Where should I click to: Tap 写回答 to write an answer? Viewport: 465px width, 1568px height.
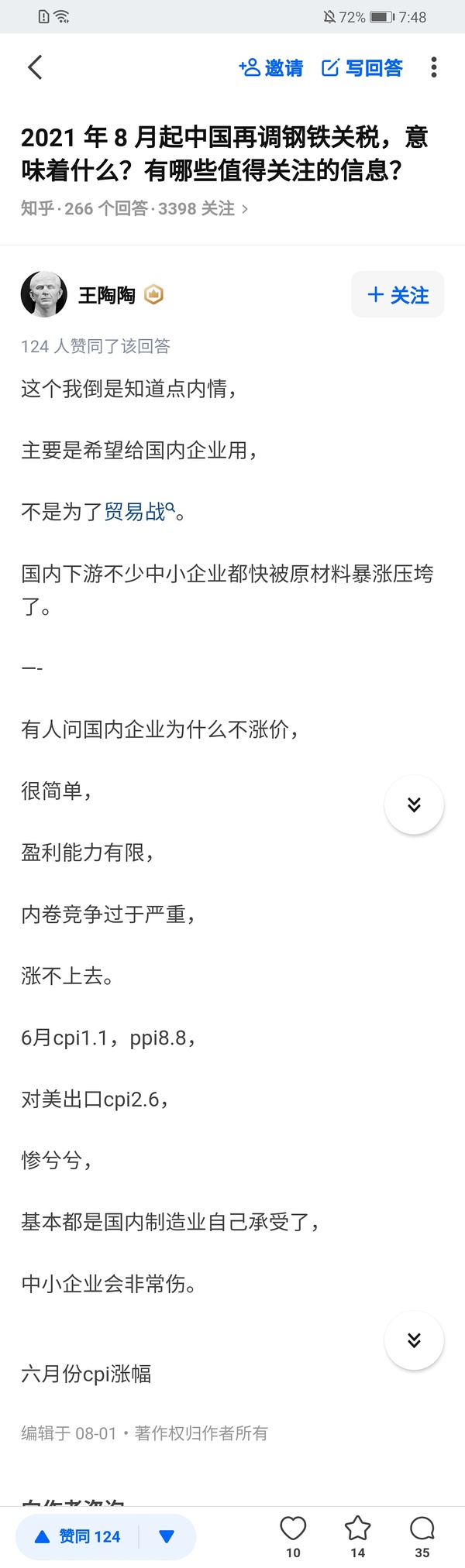(x=363, y=68)
